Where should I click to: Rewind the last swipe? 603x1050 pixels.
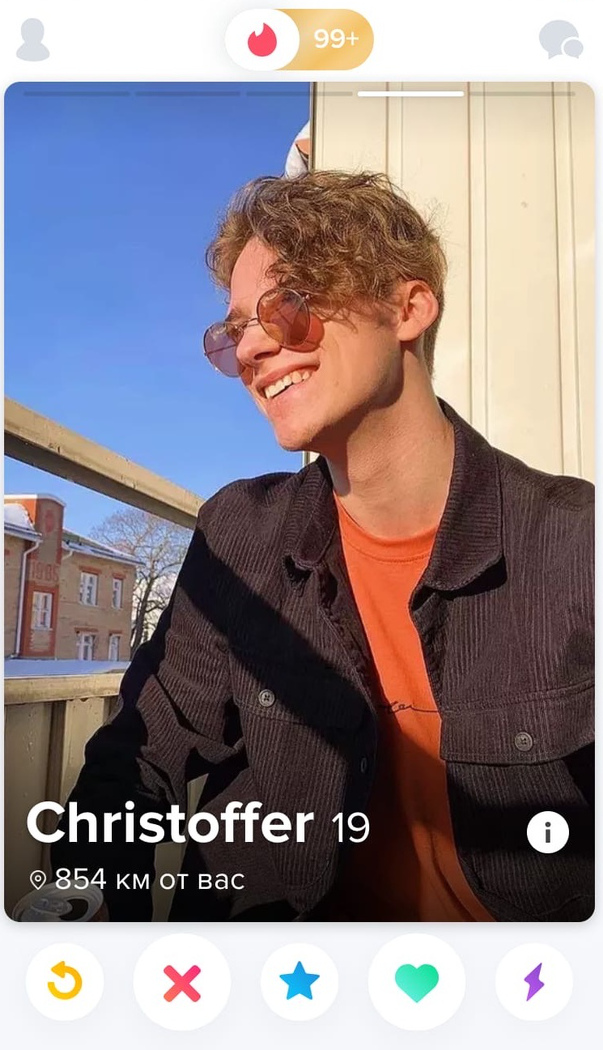tap(65, 982)
